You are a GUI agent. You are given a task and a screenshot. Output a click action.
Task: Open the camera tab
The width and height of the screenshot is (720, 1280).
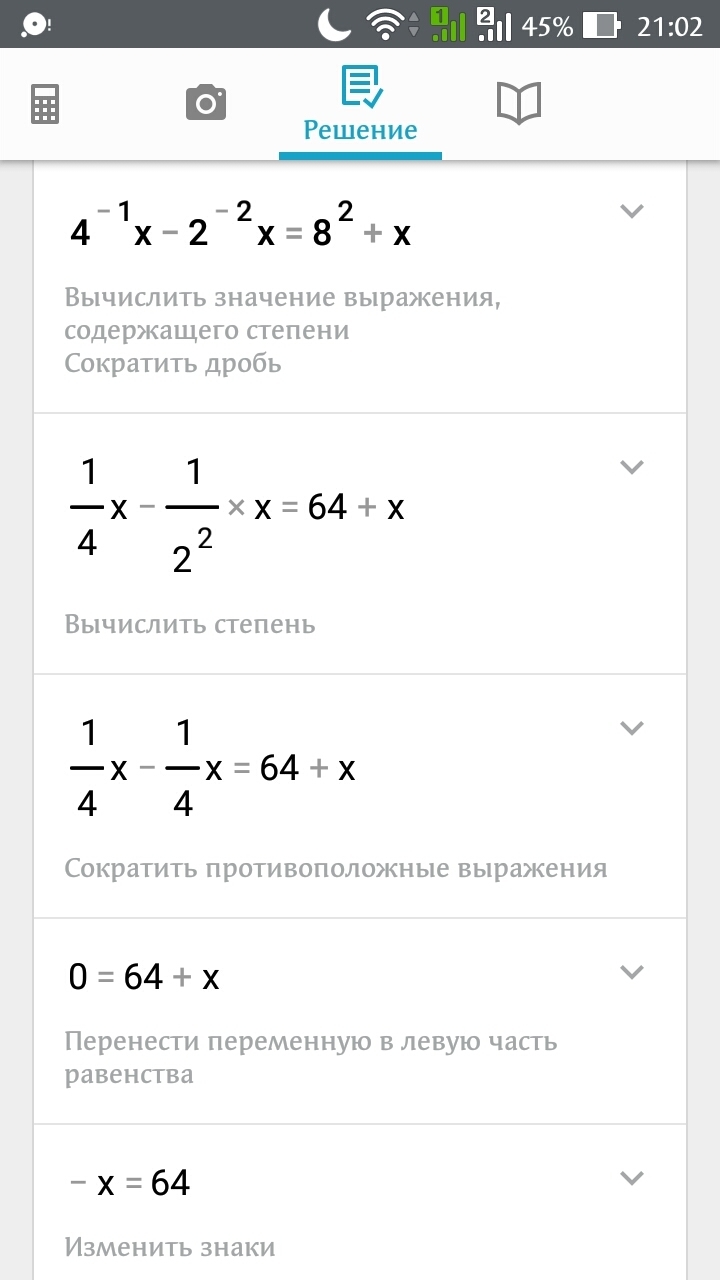coord(206,103)
